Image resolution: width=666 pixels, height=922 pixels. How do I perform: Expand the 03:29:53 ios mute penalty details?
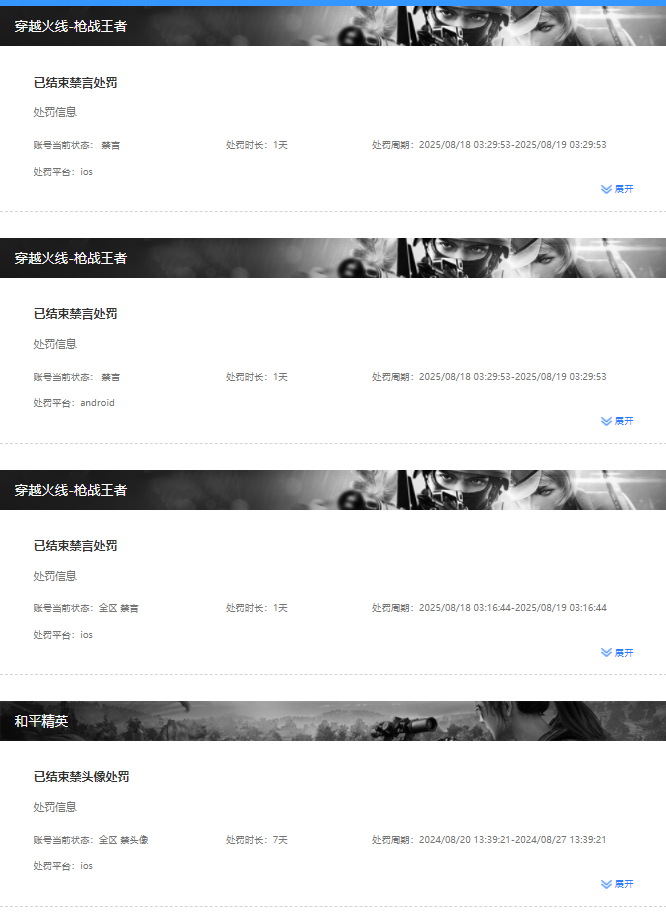(x=617, y=189)
